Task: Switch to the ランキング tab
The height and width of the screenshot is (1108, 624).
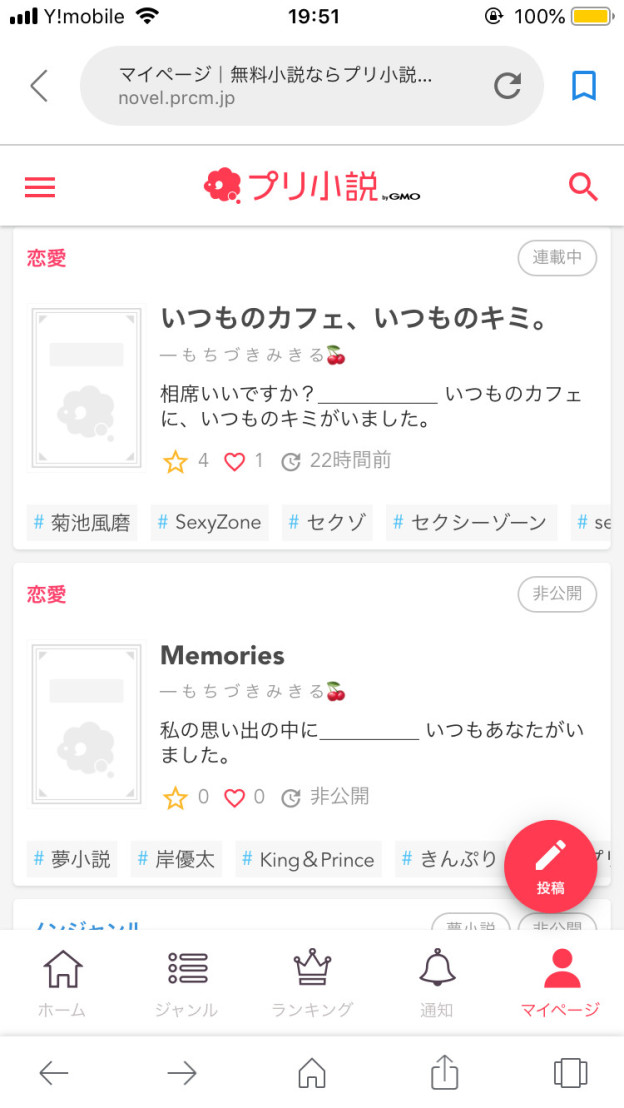Action: click(x=312, y=983)
